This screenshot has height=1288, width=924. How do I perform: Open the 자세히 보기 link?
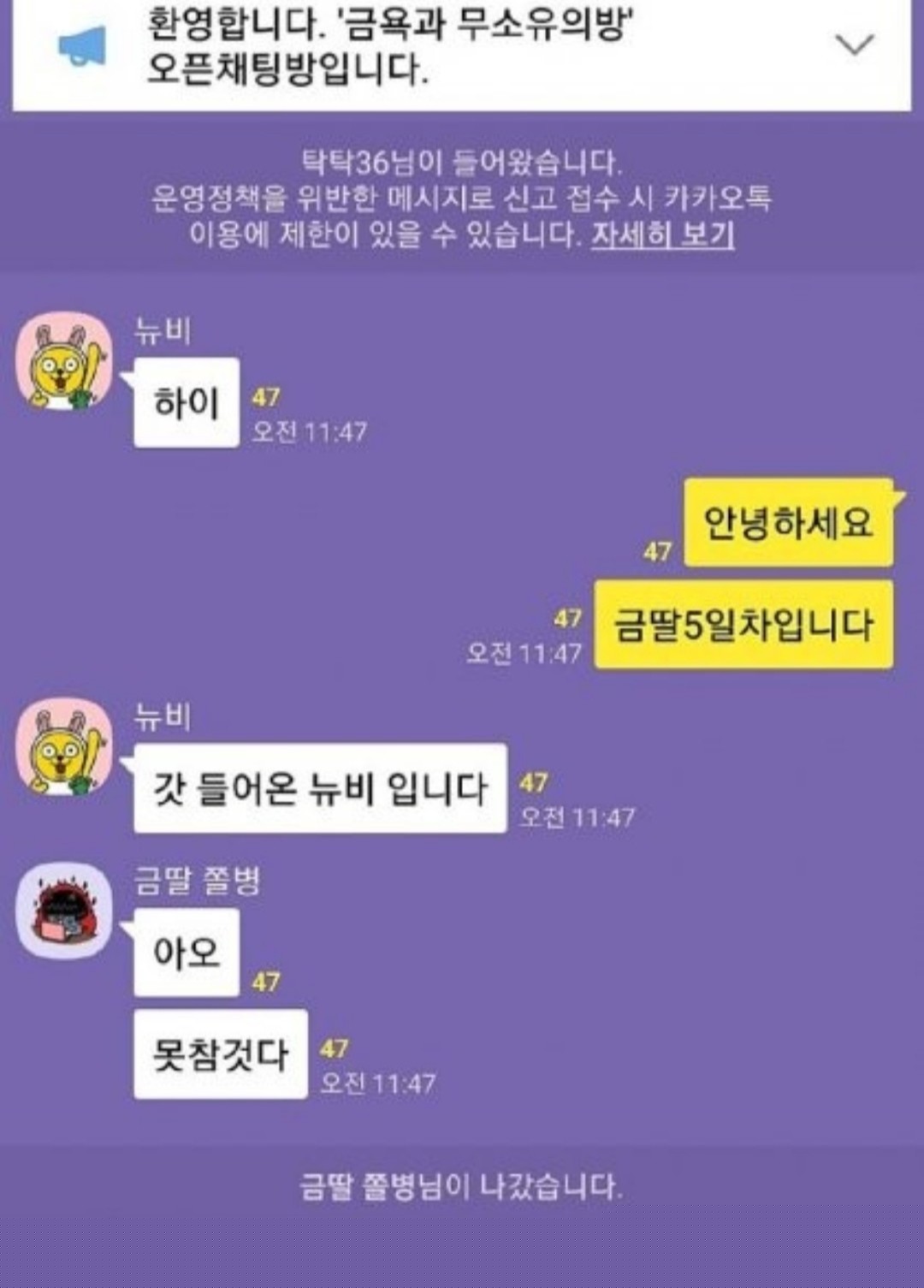[x=663, y=234]
